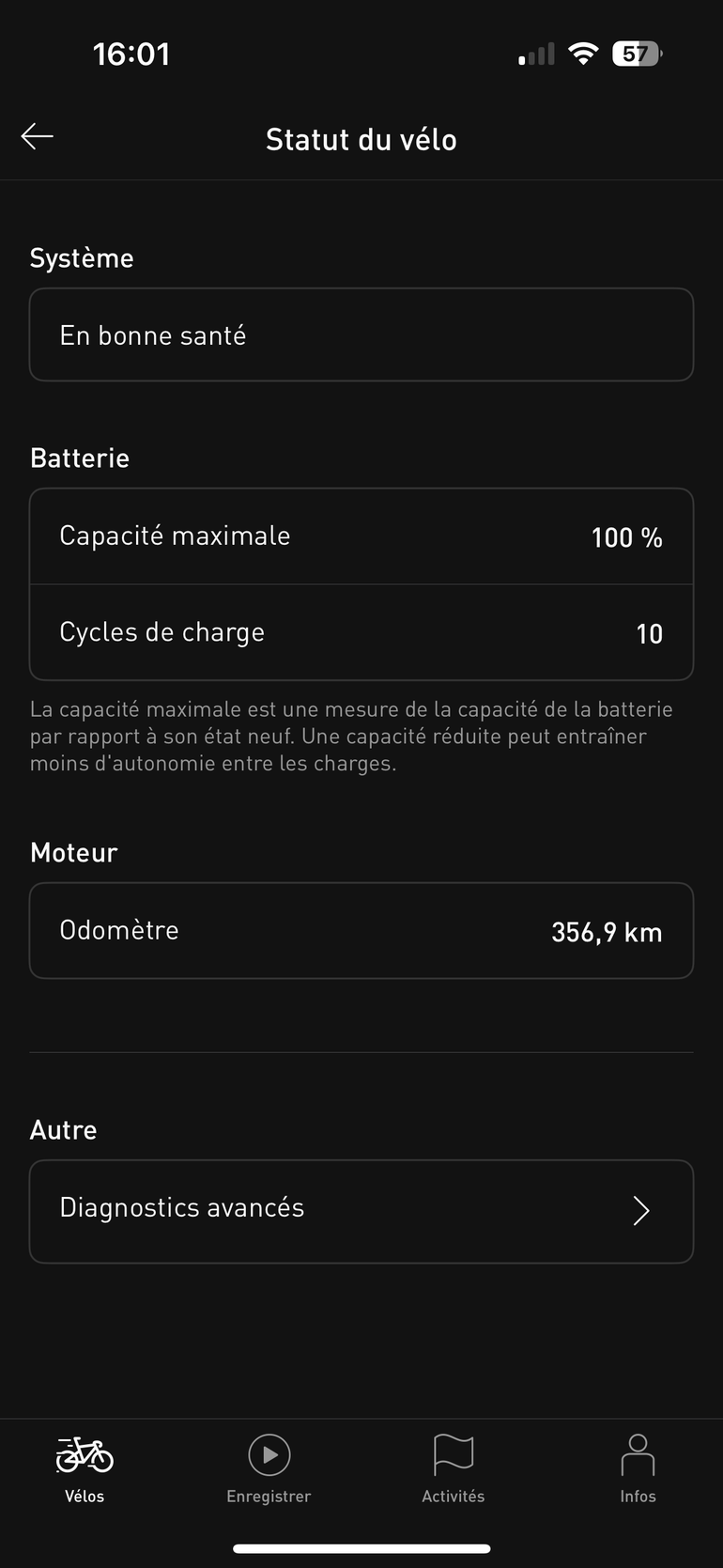Open Diagnostics avancés

tap(361, 1210)
